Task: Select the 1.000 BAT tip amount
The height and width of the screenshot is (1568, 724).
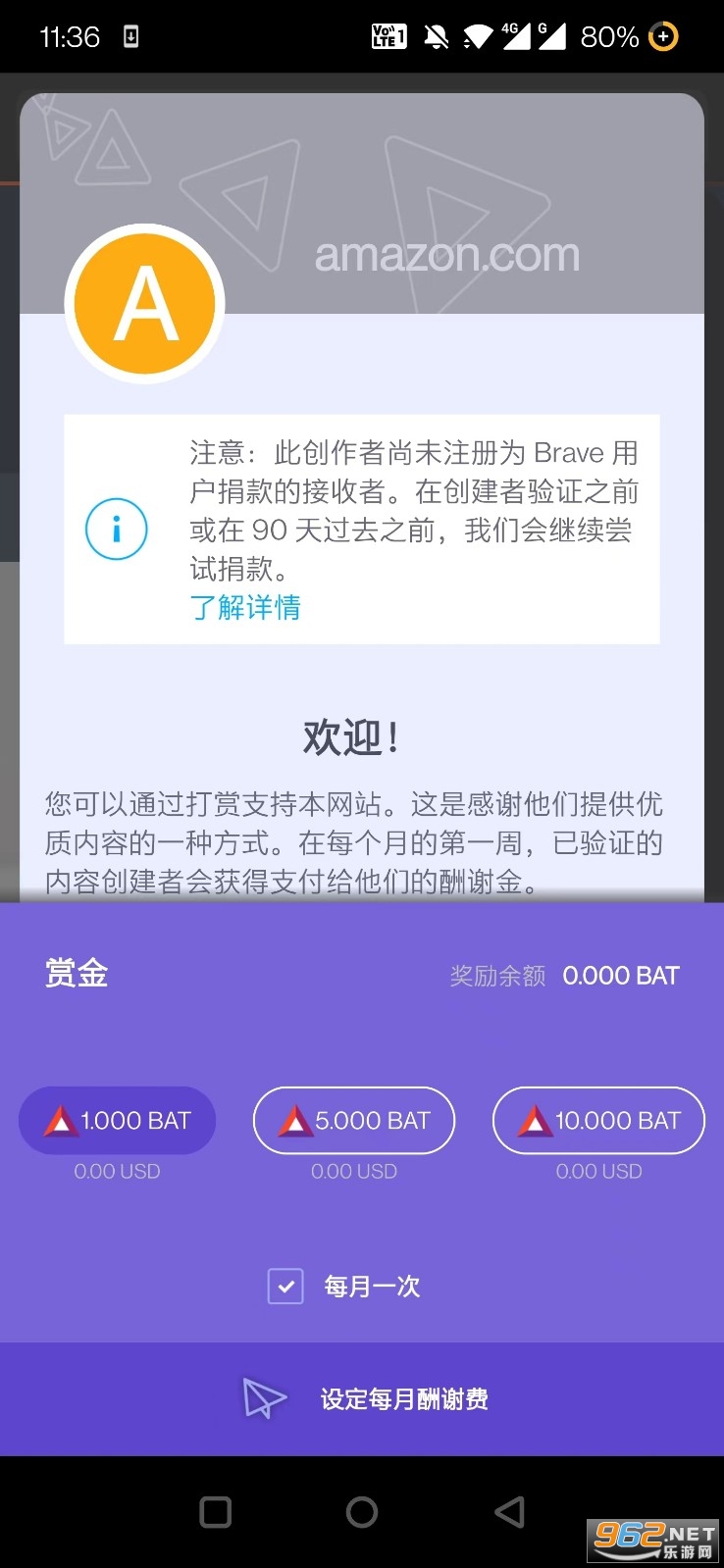Action: (x=117, y=1120)
